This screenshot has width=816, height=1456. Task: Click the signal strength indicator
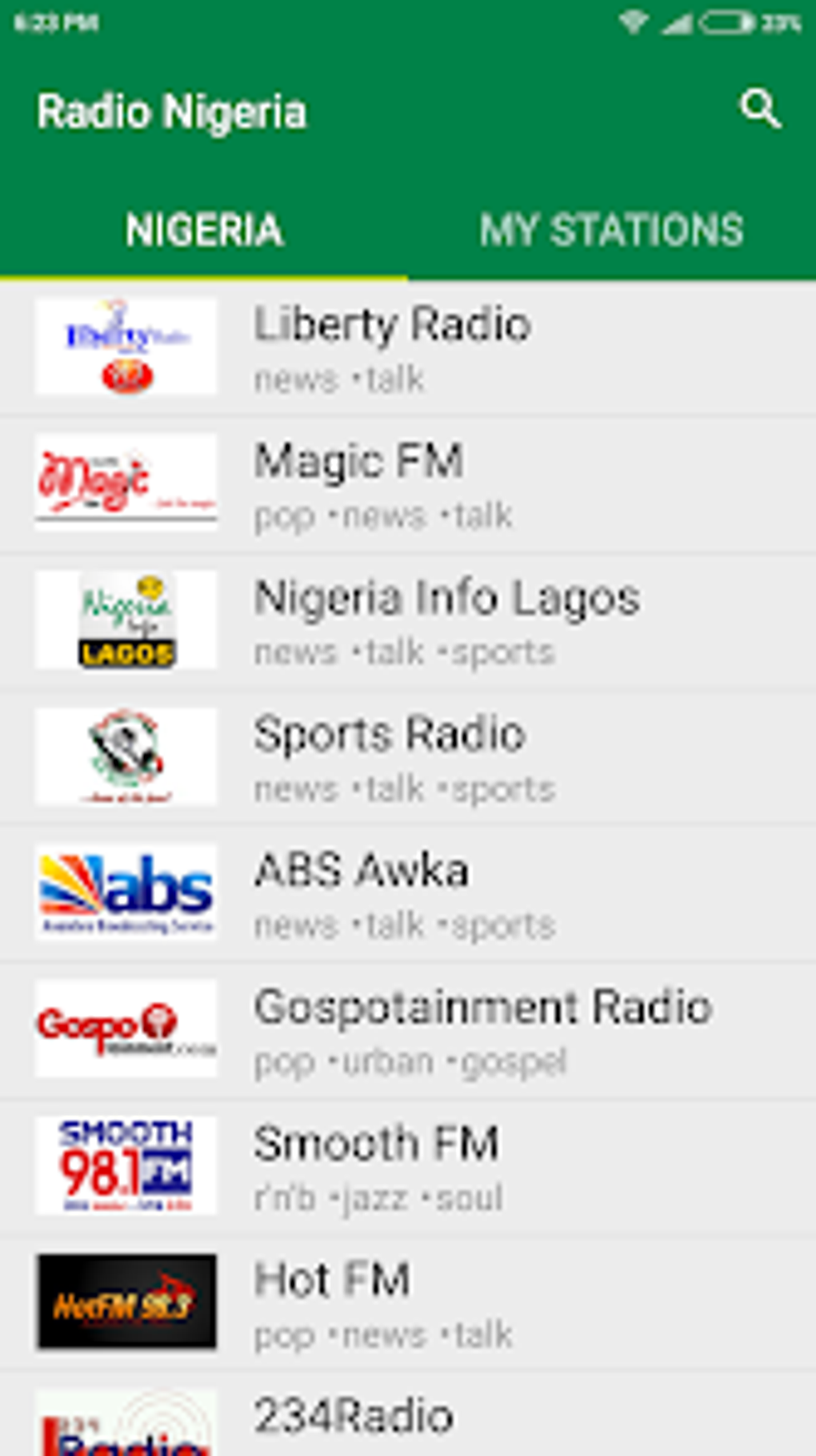[x=676, y=24]
